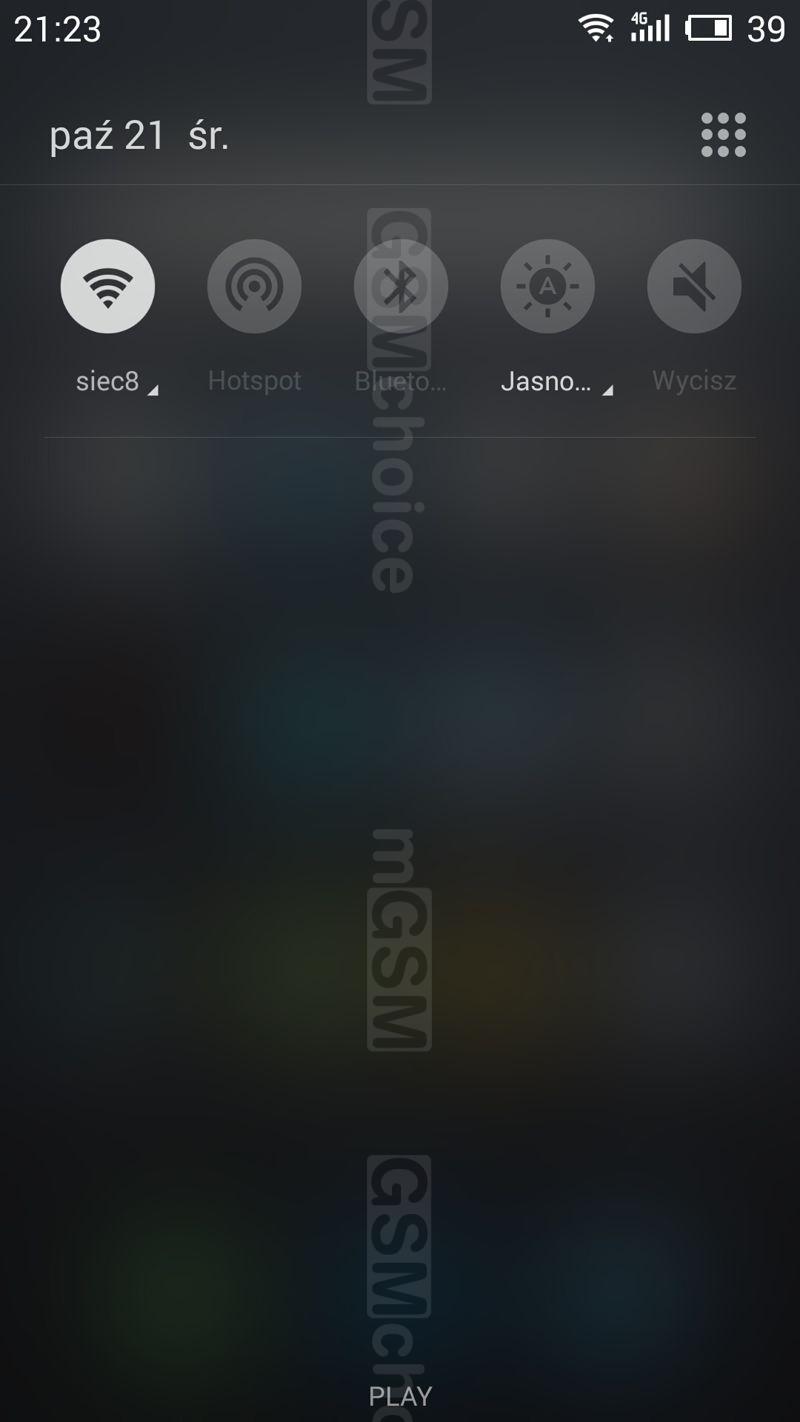800x1422 pixels.
Task: Expand the Jasność brightness dropdown arrow
Action: tap(607, 391)
